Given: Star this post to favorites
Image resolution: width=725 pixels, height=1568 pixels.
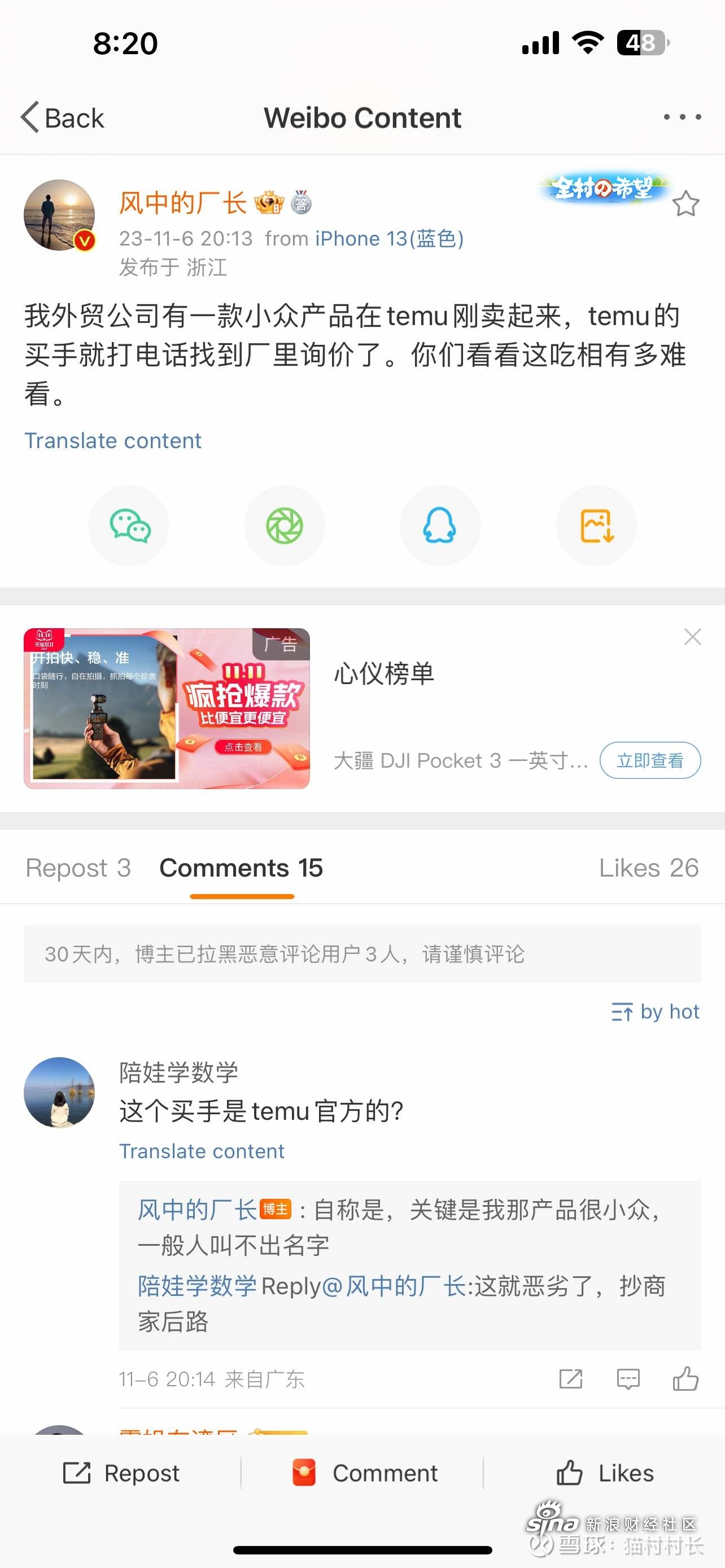Looking at the screenshot, I should [685, 204].
